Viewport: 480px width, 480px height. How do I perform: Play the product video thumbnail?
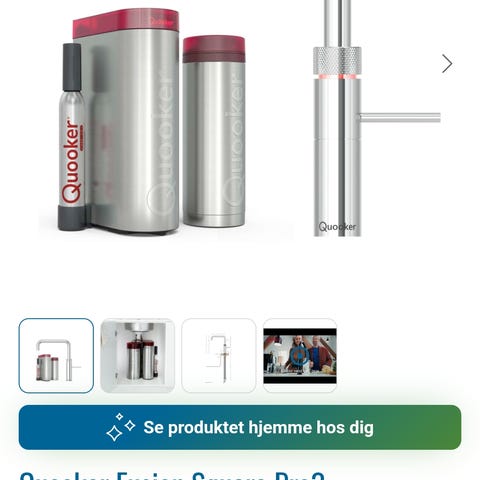pos(300,356)
